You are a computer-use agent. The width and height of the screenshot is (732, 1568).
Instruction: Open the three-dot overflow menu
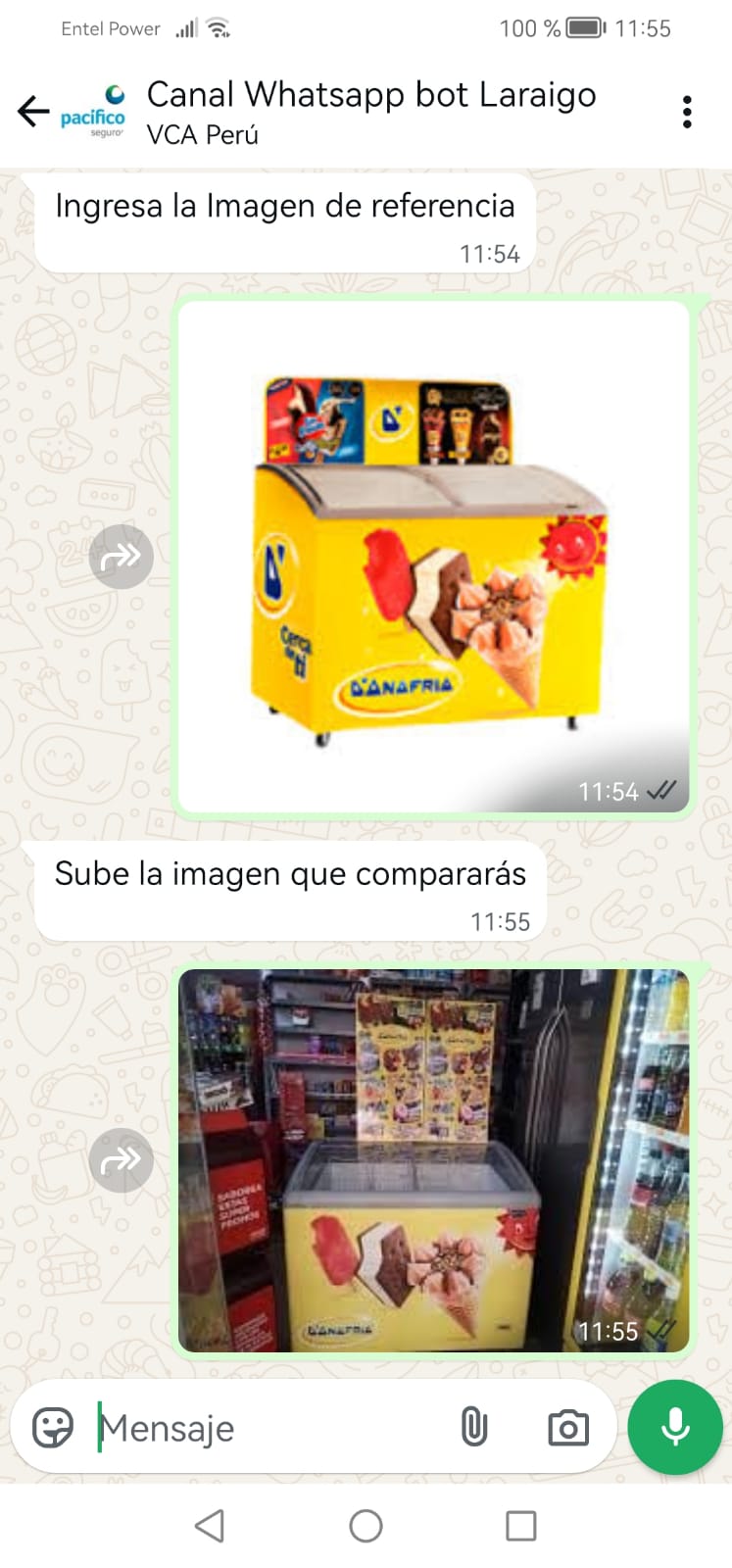tap(687, 112)
